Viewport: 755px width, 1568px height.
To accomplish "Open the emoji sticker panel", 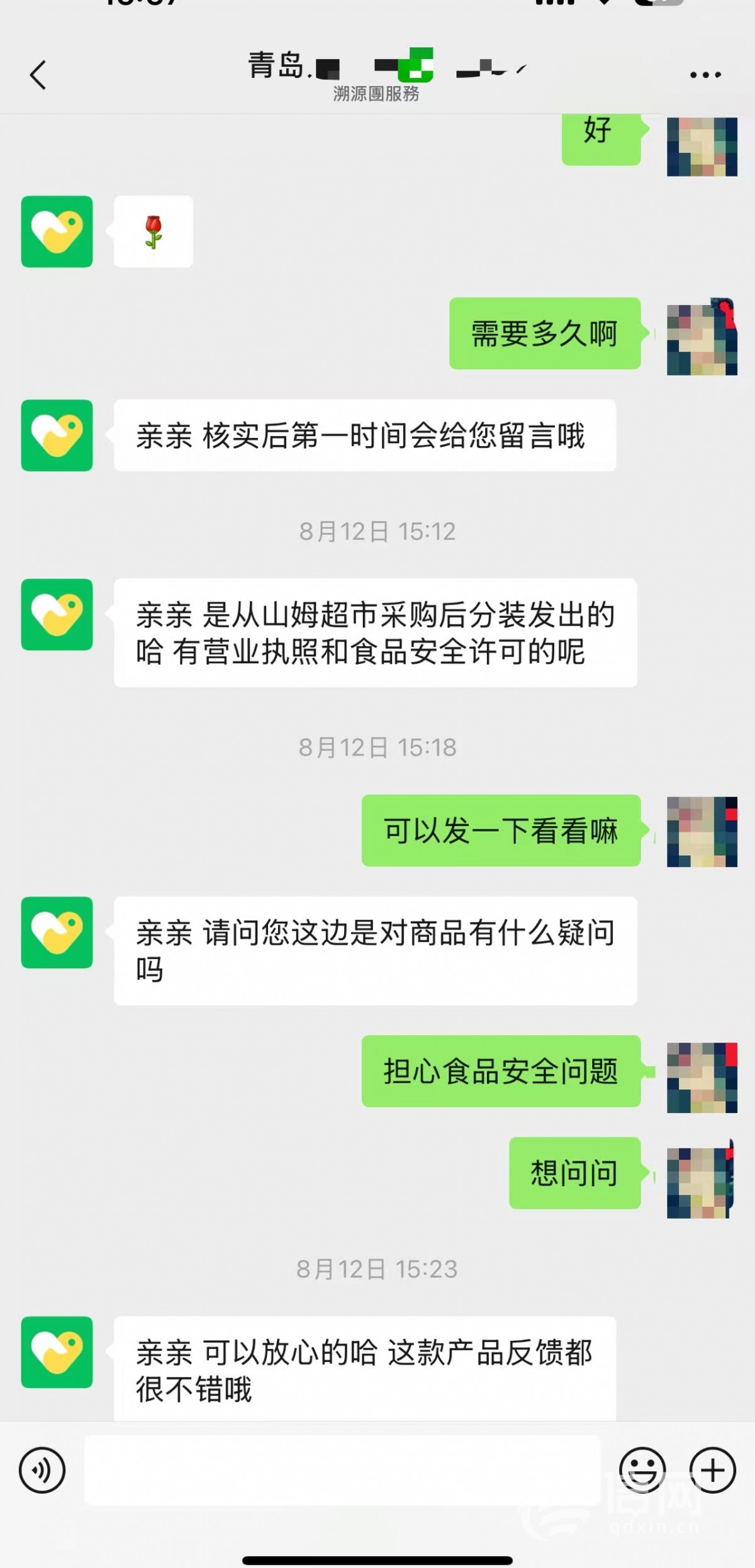I will click(x=642, y=1470).
